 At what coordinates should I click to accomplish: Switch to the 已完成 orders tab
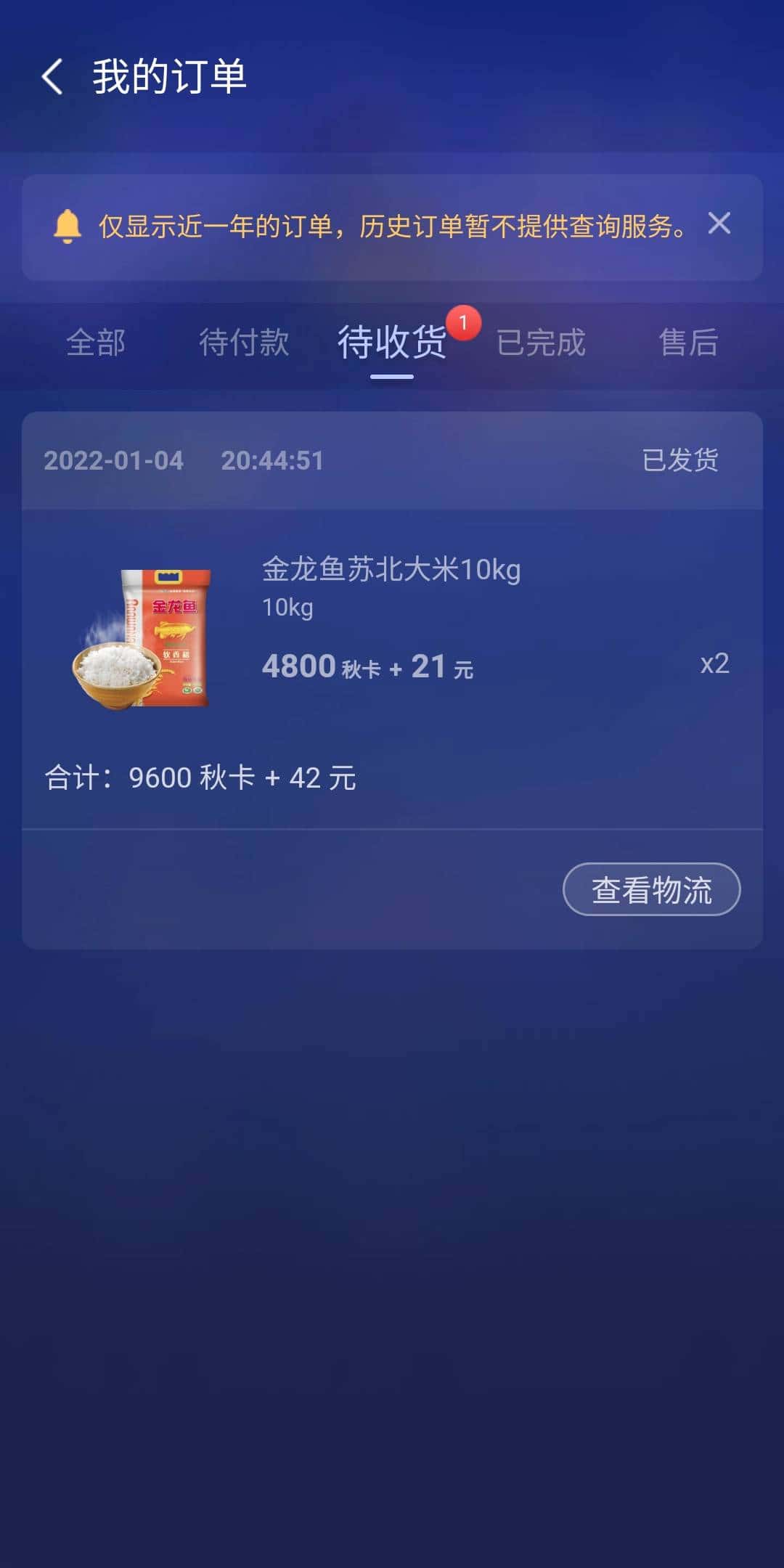pyautogui.click(x=543, y=343)
